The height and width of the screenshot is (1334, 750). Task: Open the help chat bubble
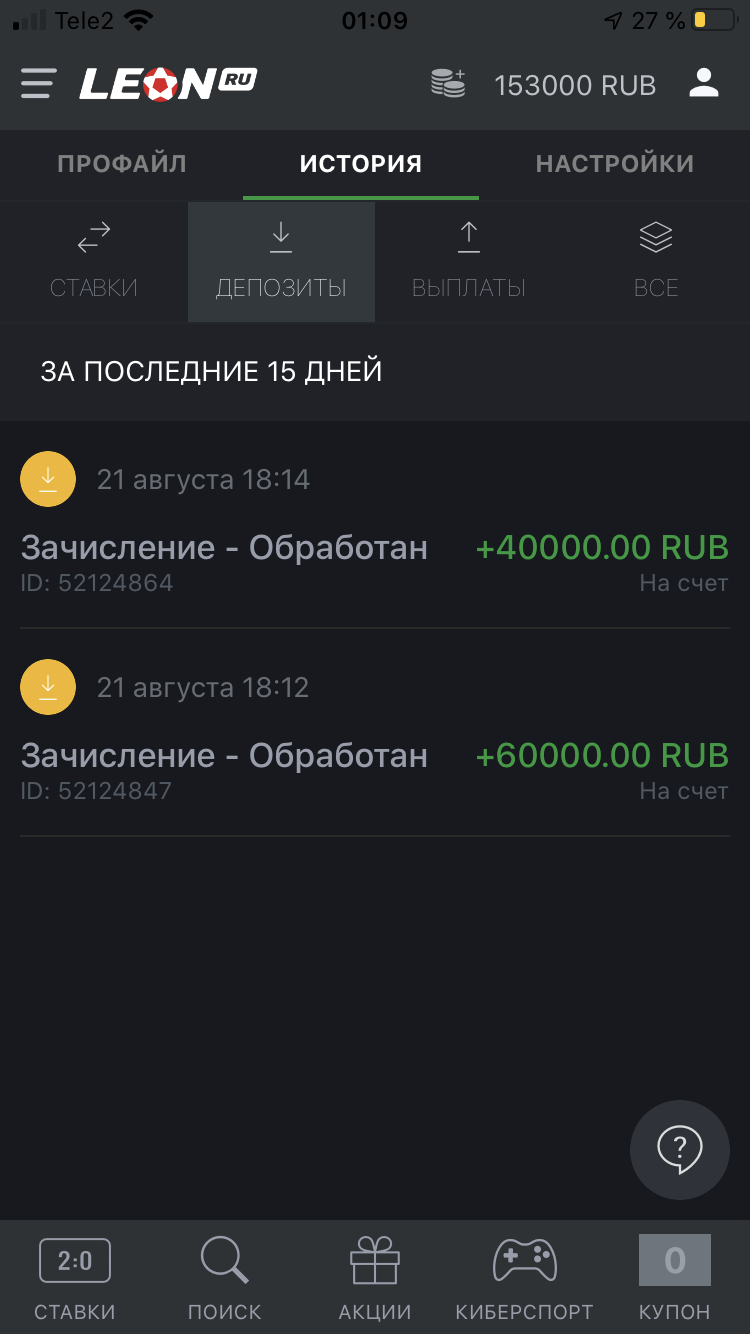pyautogui.click(x=680, y=1150)
